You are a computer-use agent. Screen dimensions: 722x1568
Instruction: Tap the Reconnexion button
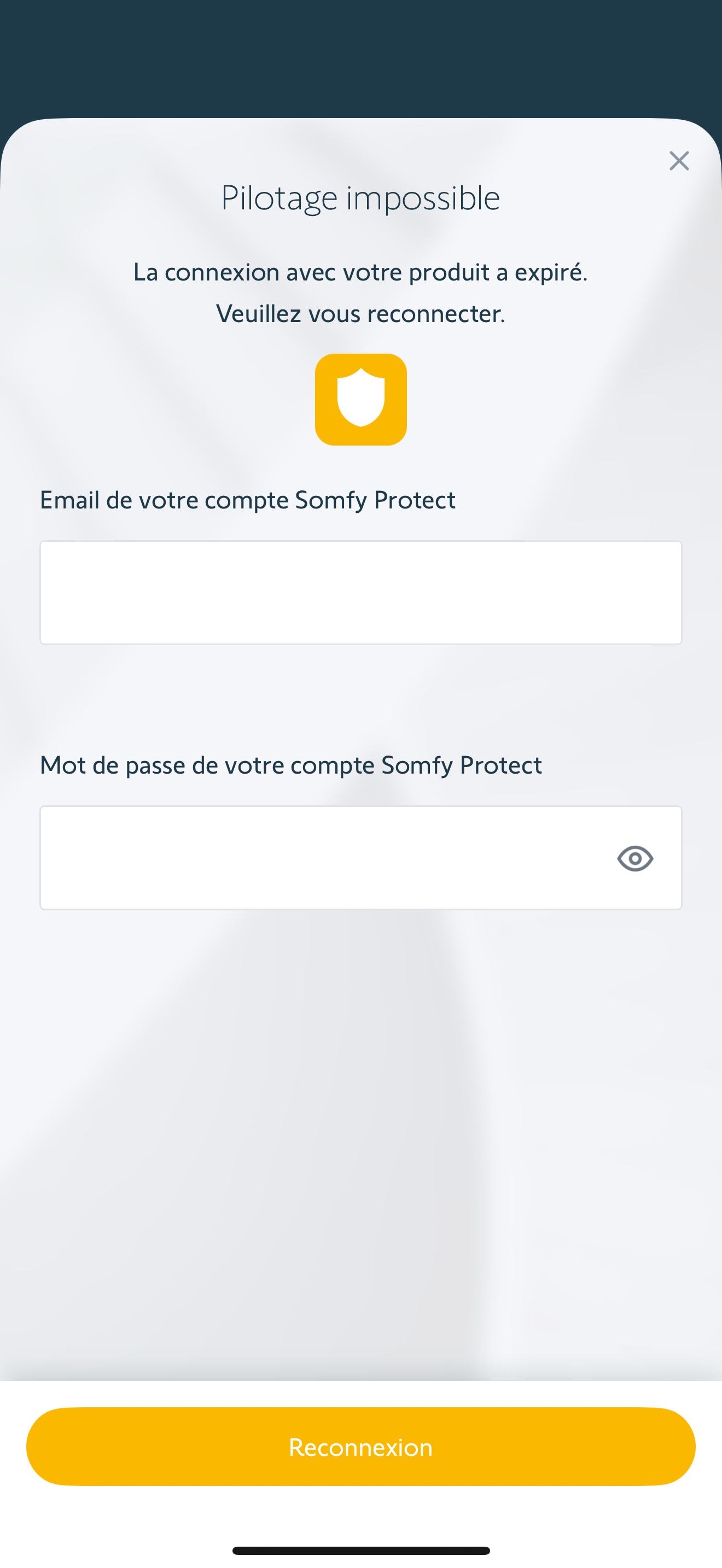360,1446
